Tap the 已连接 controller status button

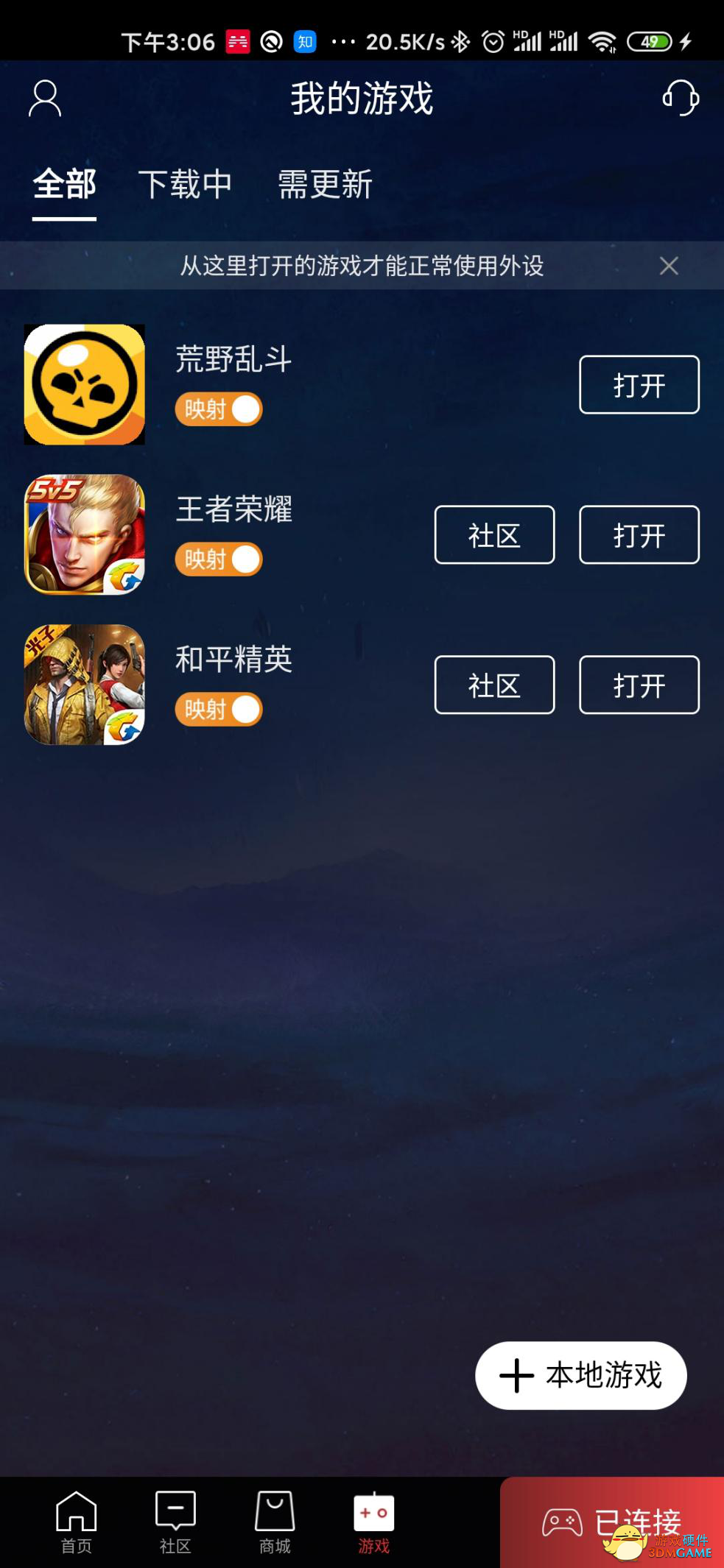pos(611,1522)
